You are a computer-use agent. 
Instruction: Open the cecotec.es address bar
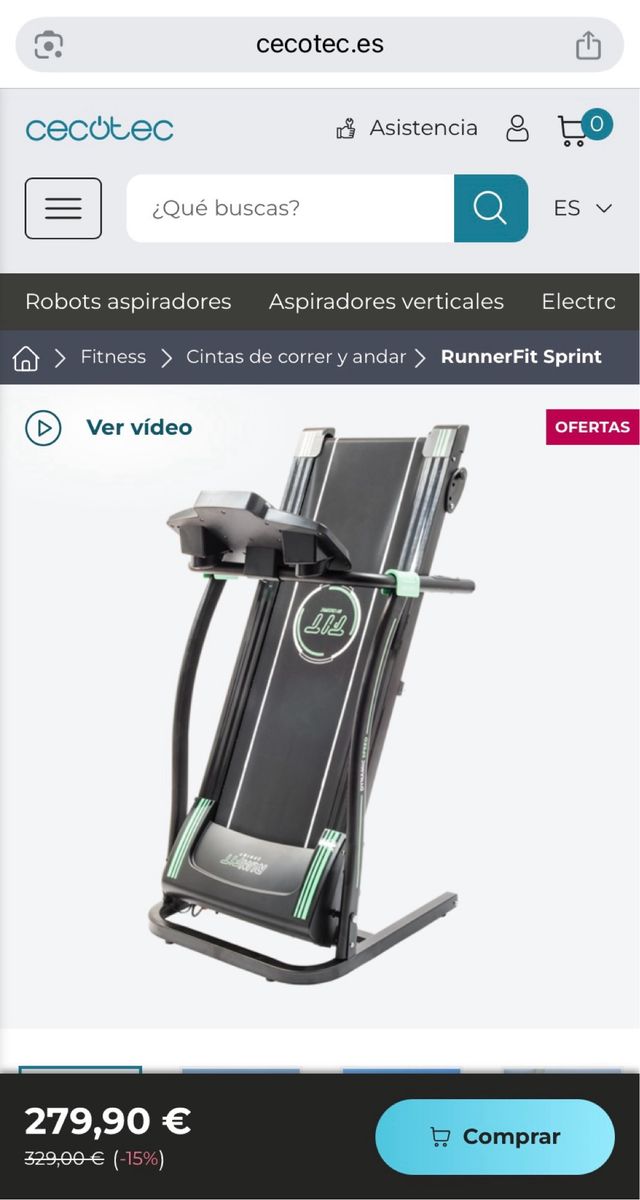(320, 45)
